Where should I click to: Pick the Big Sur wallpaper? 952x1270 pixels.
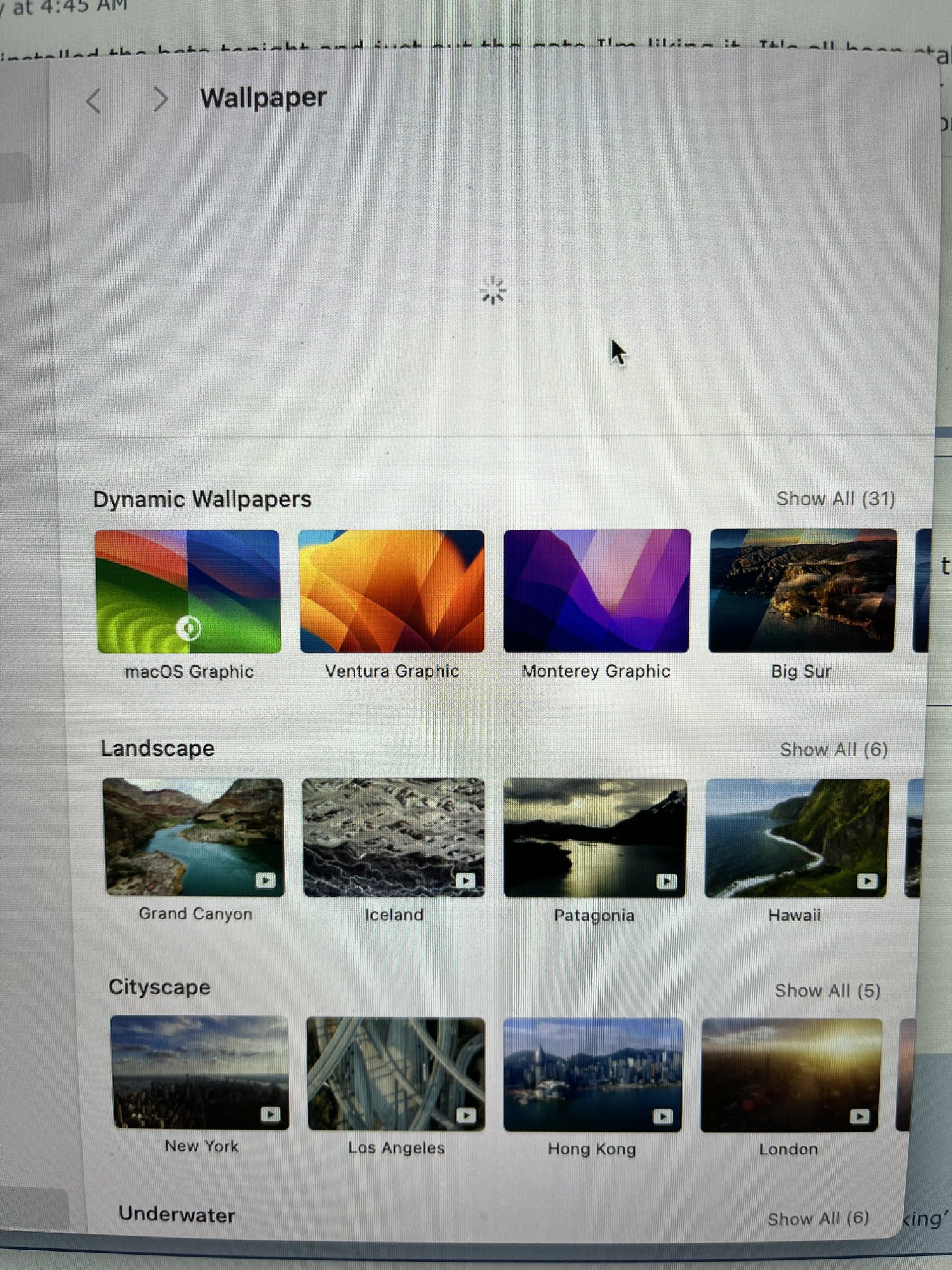point(802,591)
